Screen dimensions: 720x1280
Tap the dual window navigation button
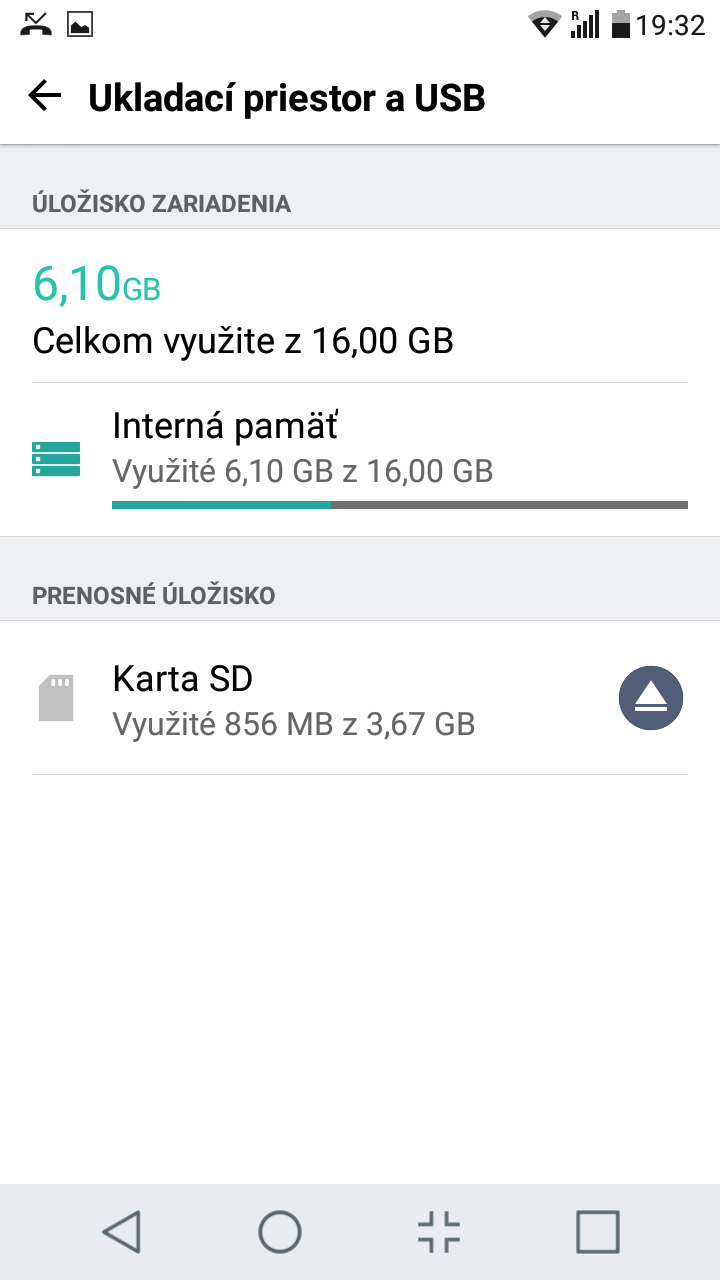click(x=439, y=1231)
